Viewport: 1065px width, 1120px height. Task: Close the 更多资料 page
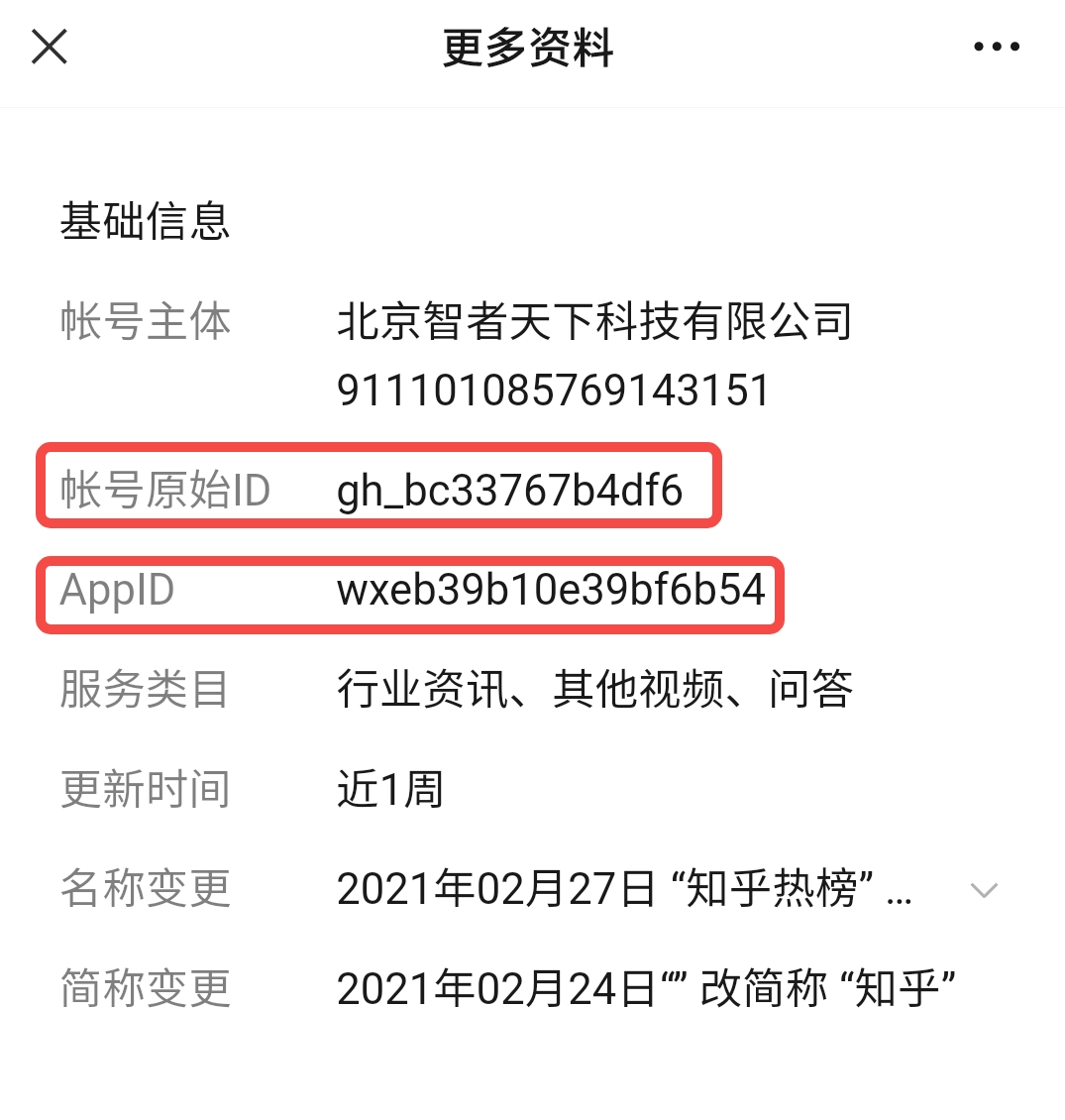click(x=50, y=47)
